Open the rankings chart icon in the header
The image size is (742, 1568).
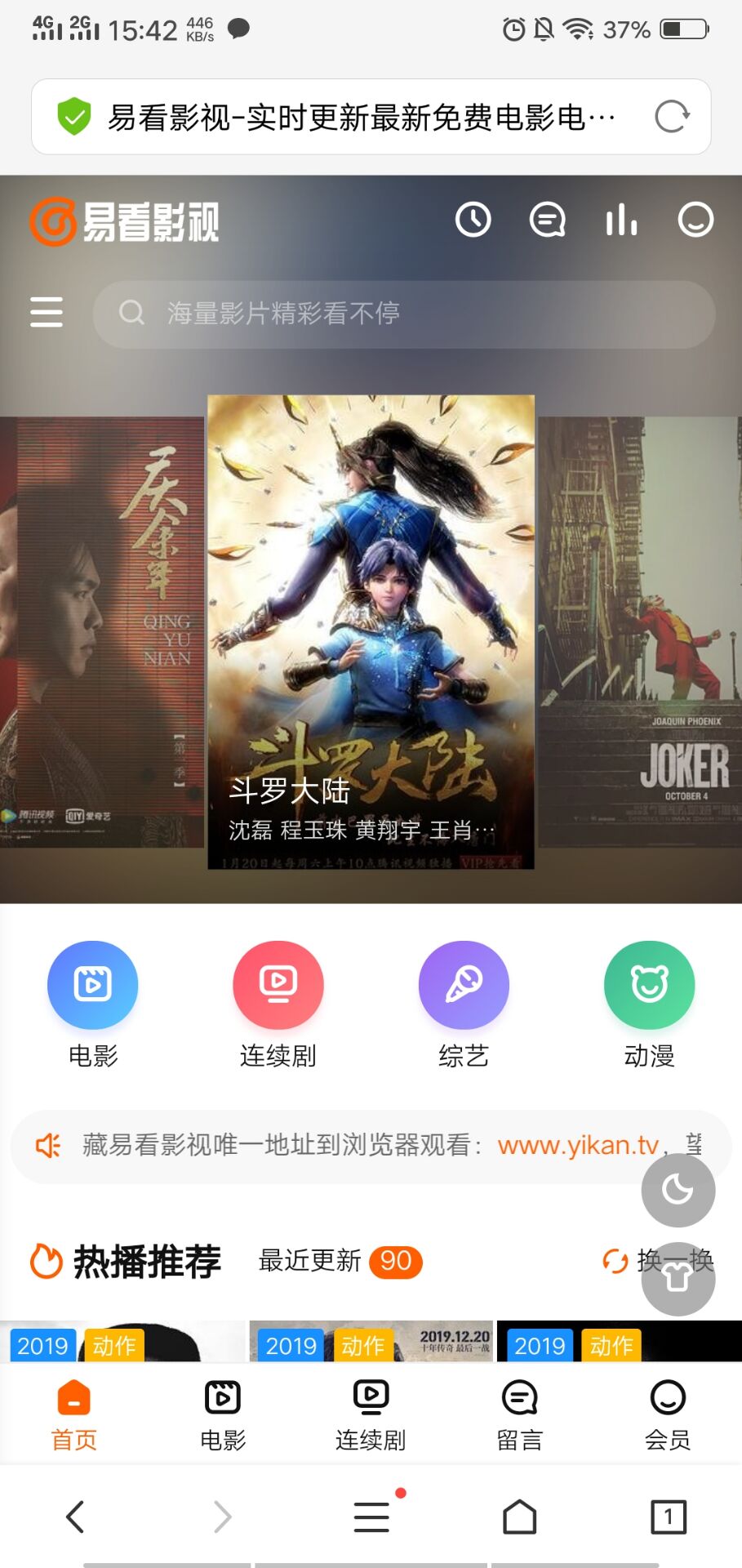point(621,219)
